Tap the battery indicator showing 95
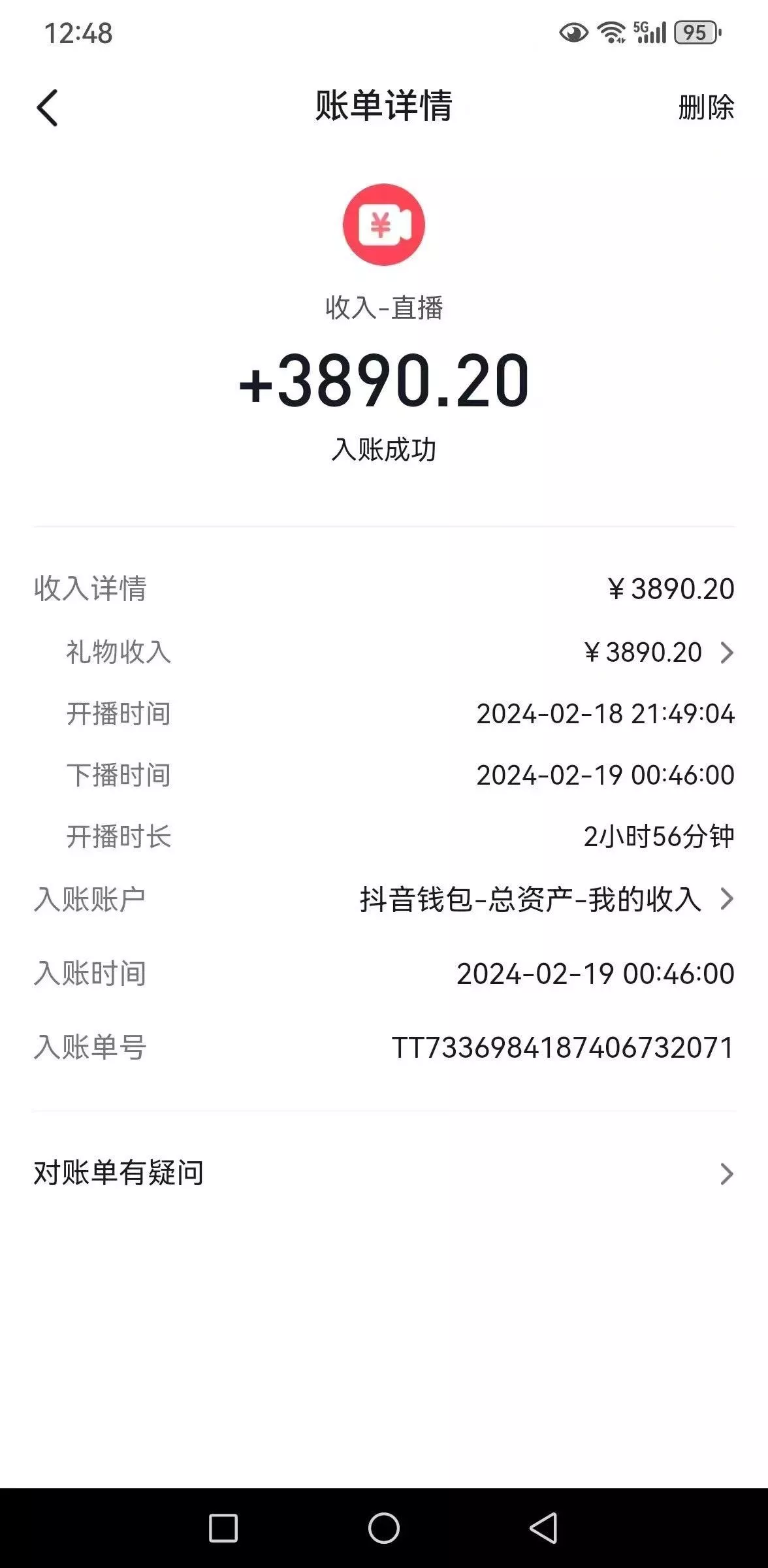The height and width of the screenshot is (1568, 768). pos(696,31)
